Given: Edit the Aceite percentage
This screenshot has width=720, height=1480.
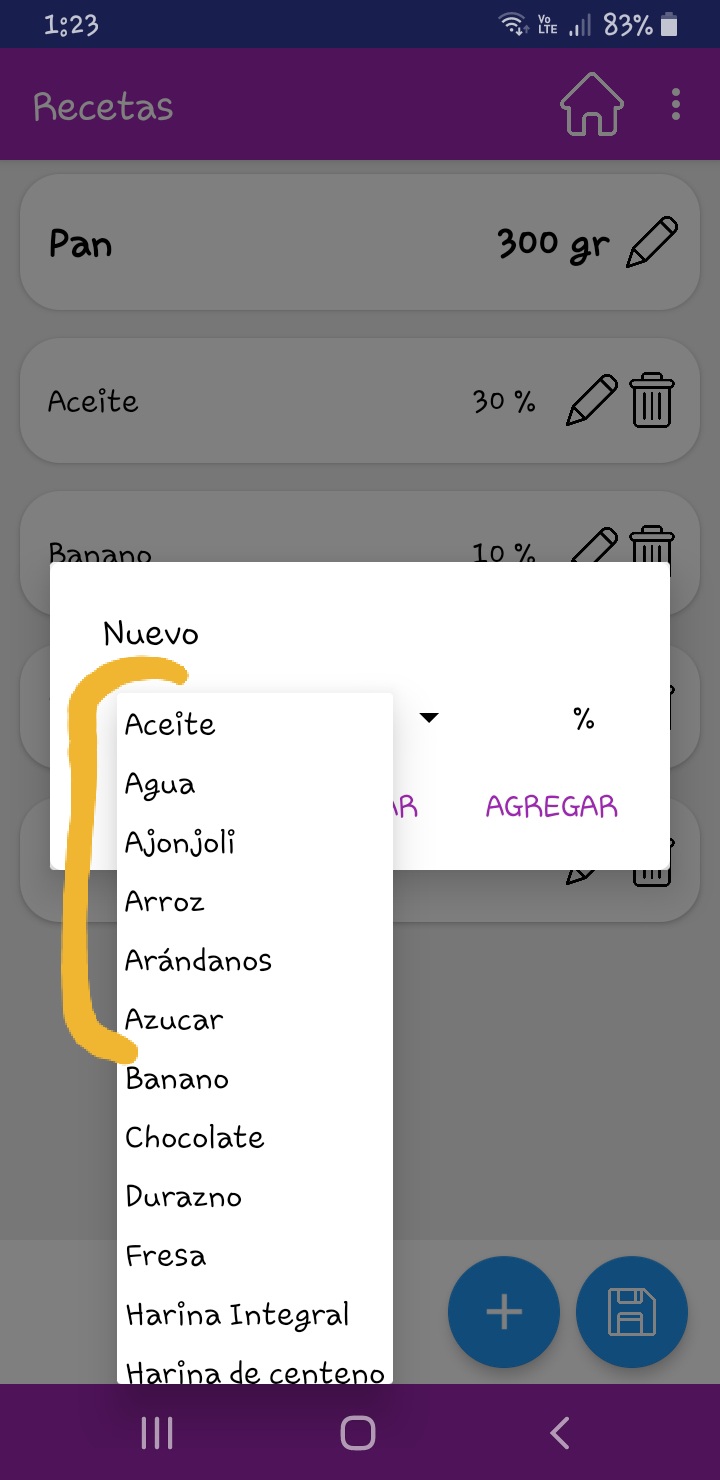Looking at the screenshot, I should coord(592,401).
